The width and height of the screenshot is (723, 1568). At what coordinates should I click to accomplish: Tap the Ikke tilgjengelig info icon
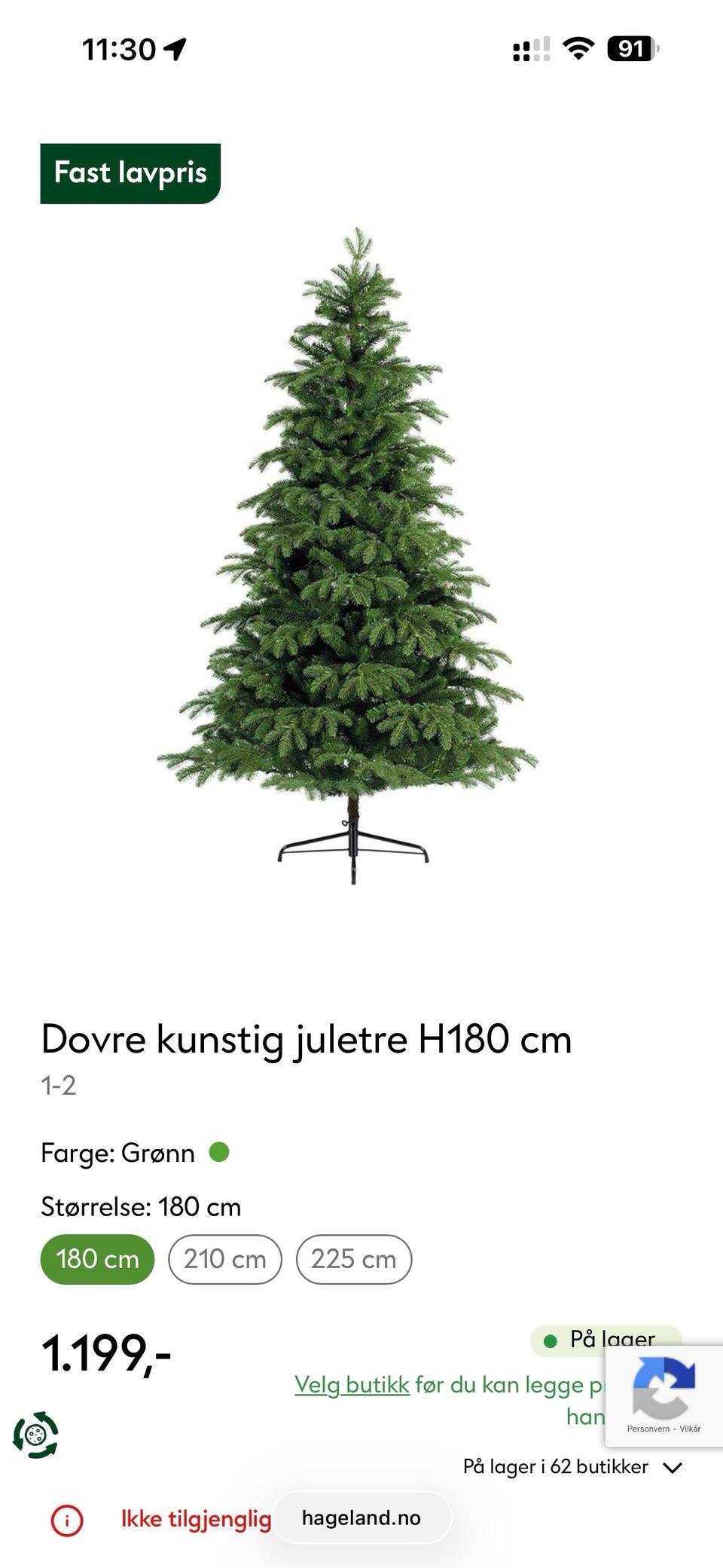tap(67, 1520)
